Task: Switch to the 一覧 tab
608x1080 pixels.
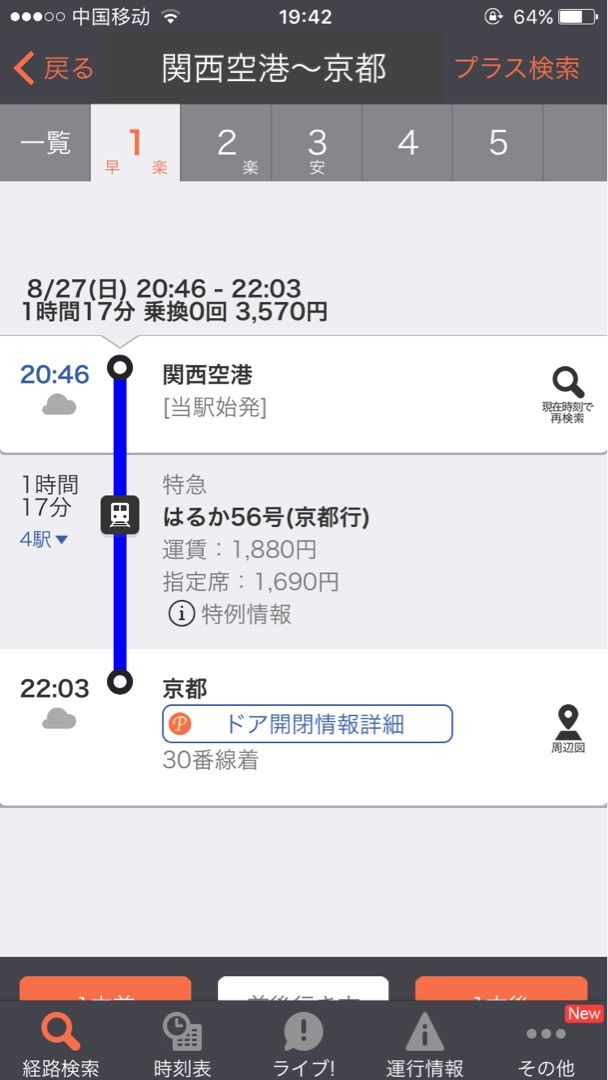Action: 45,143
